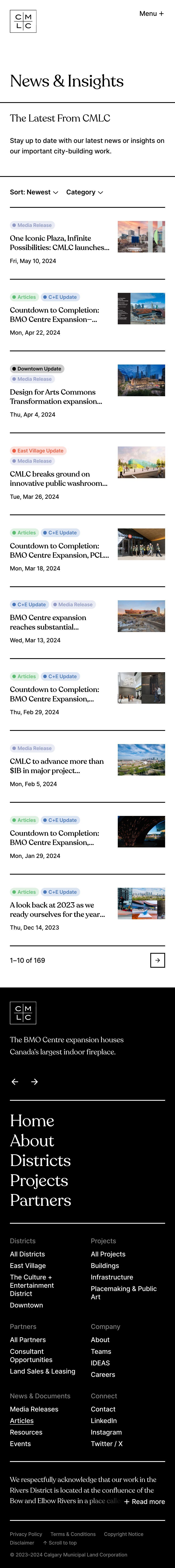175x1568 pixels.
Task: Go to Districts in the large footer menu
Action: pyautogui.click(x=40, y=1160)
